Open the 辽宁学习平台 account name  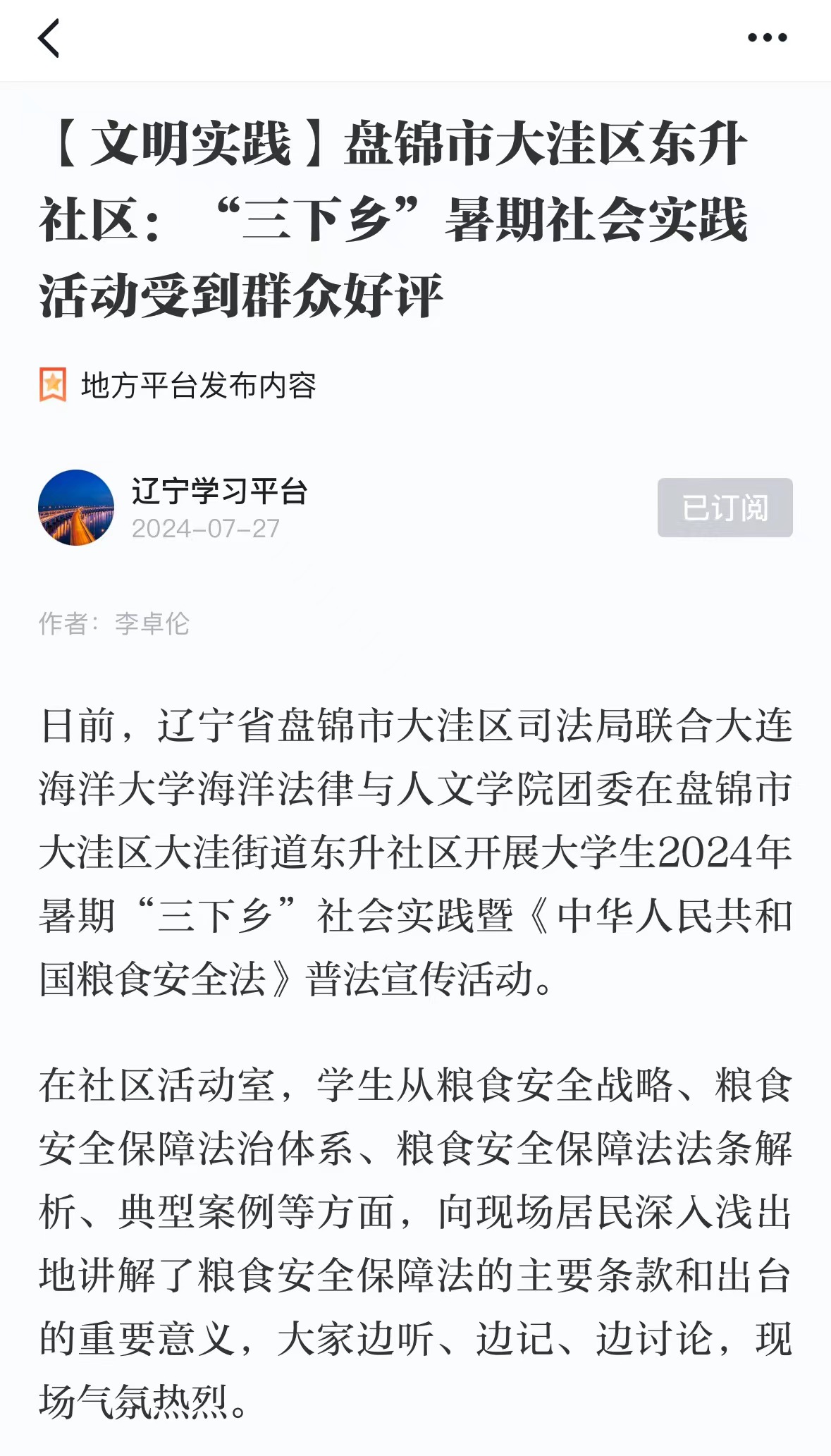pos(219,491)
